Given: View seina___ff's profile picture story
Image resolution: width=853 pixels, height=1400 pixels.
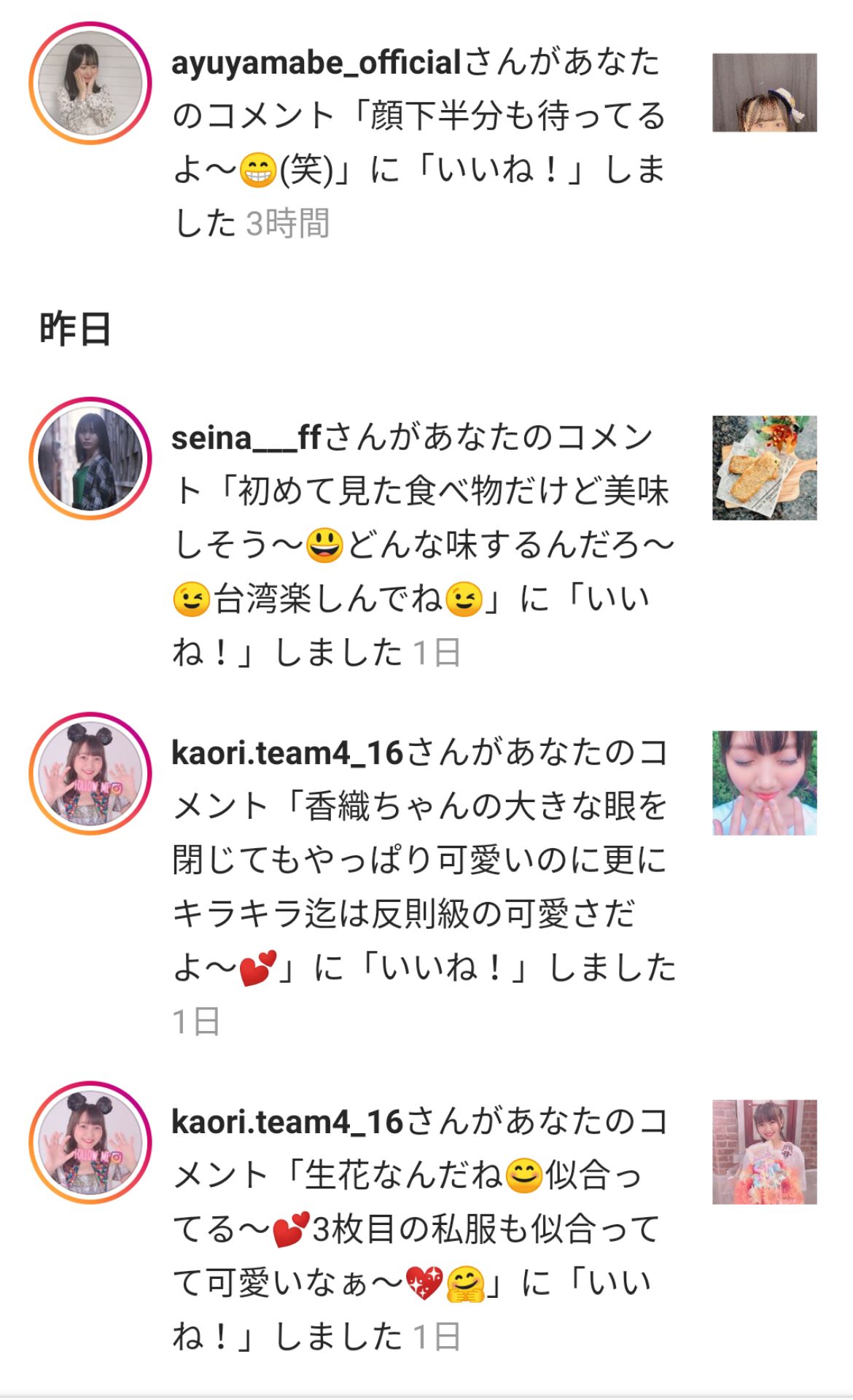Looking at the screenshot, I should tap(90, 458).
